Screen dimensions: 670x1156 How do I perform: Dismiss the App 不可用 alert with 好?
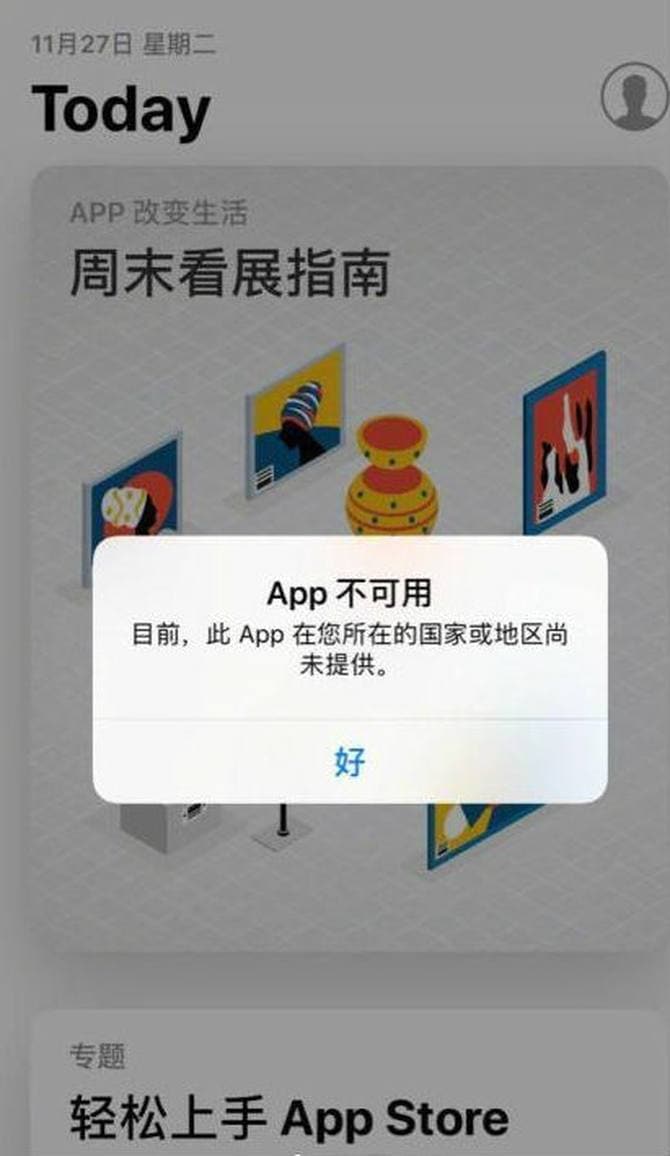point(349,761)
